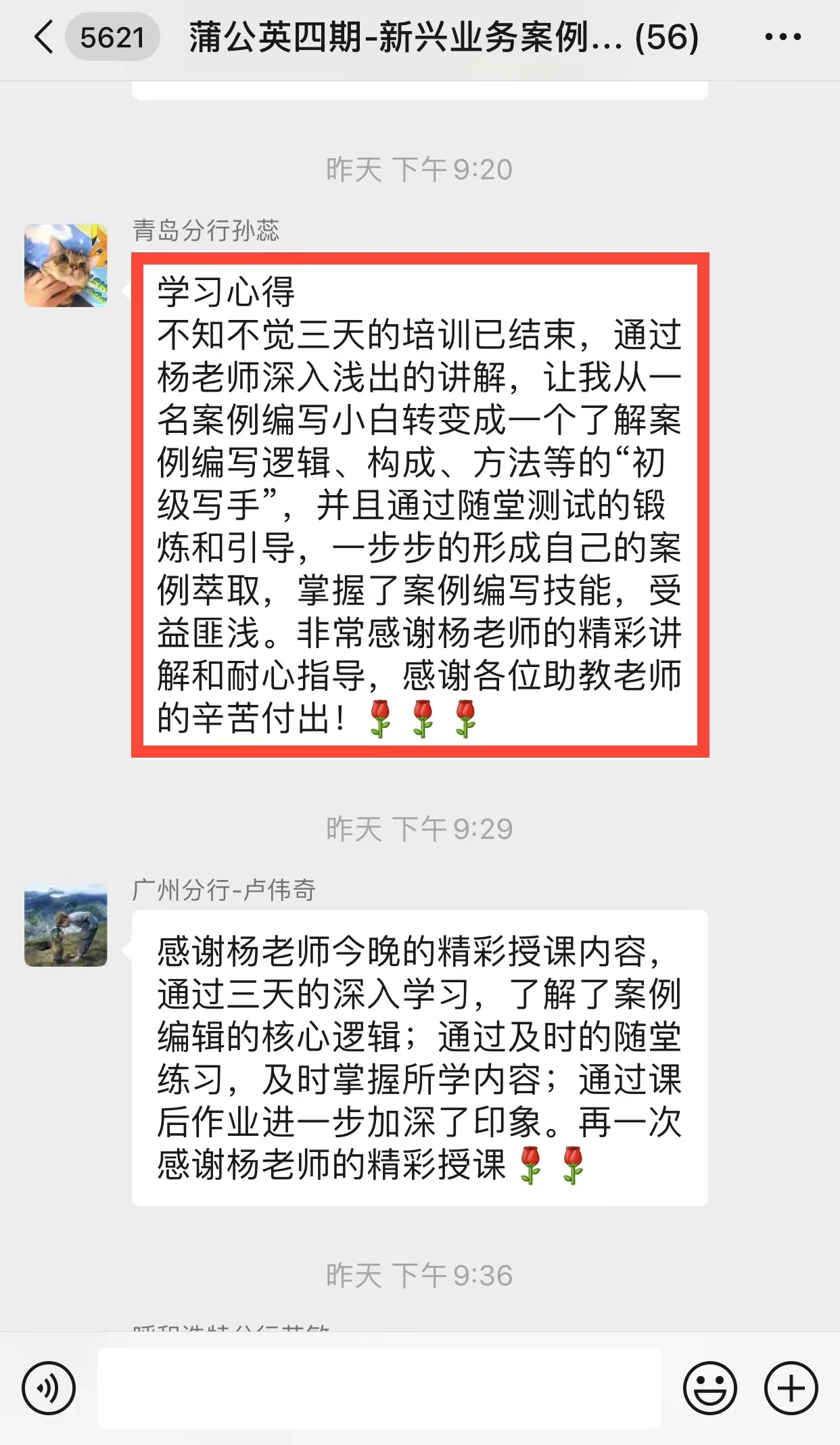The height and width of the screenshot is (1445, 840).
Task: View profile avatar of 广州分行-卢伟奇
Action: click(x=66, y=925)
